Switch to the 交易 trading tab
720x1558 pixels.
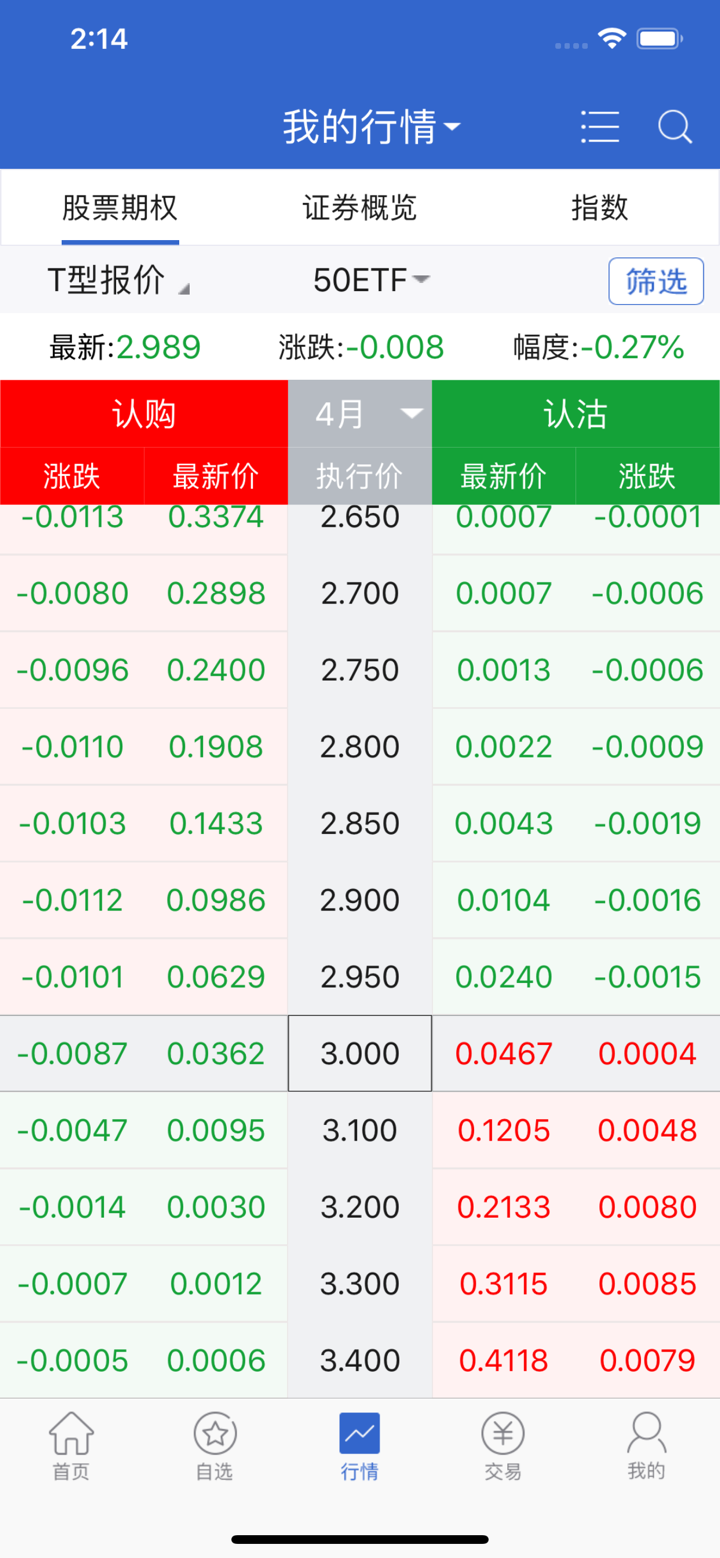click(x=503, y=1446)
